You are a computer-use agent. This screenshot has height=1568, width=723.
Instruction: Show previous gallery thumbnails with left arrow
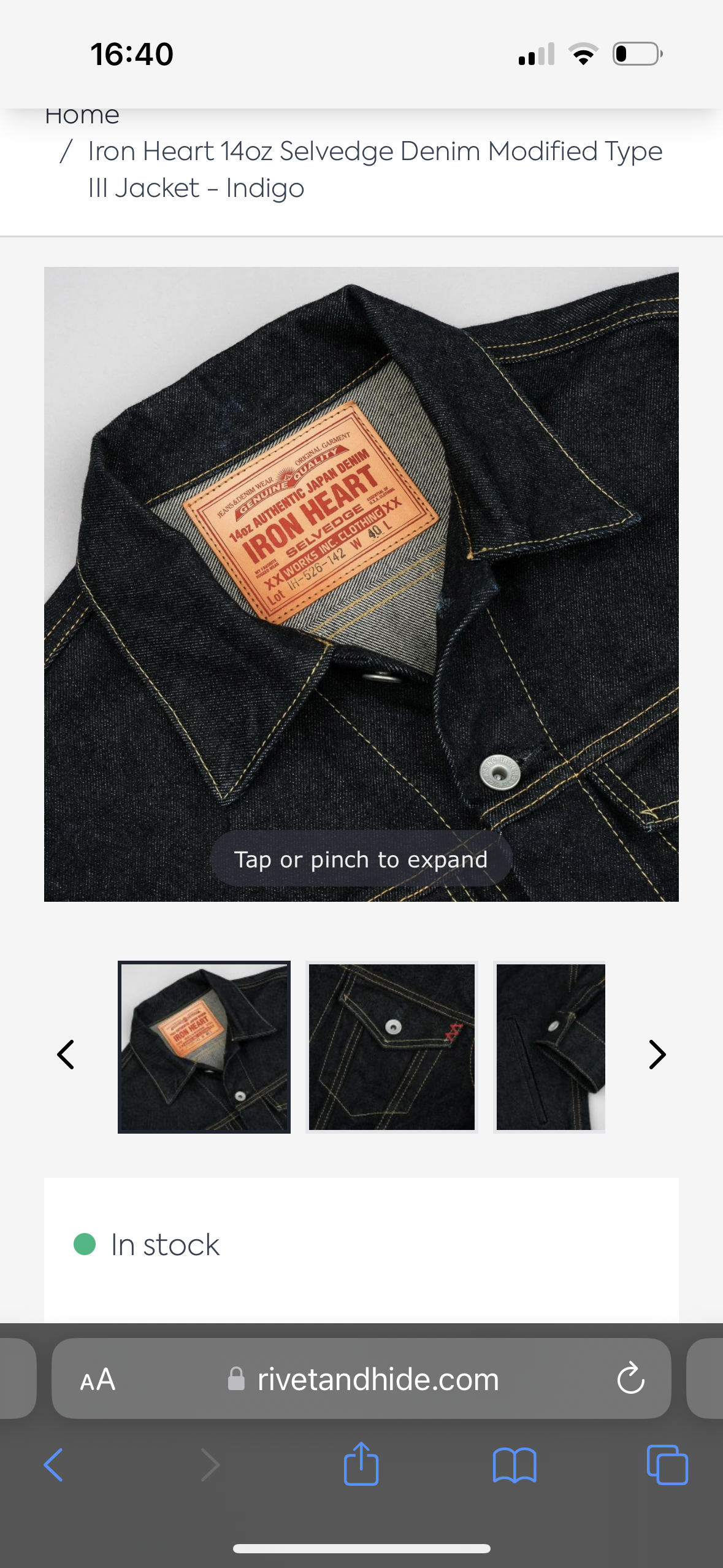66,1055
